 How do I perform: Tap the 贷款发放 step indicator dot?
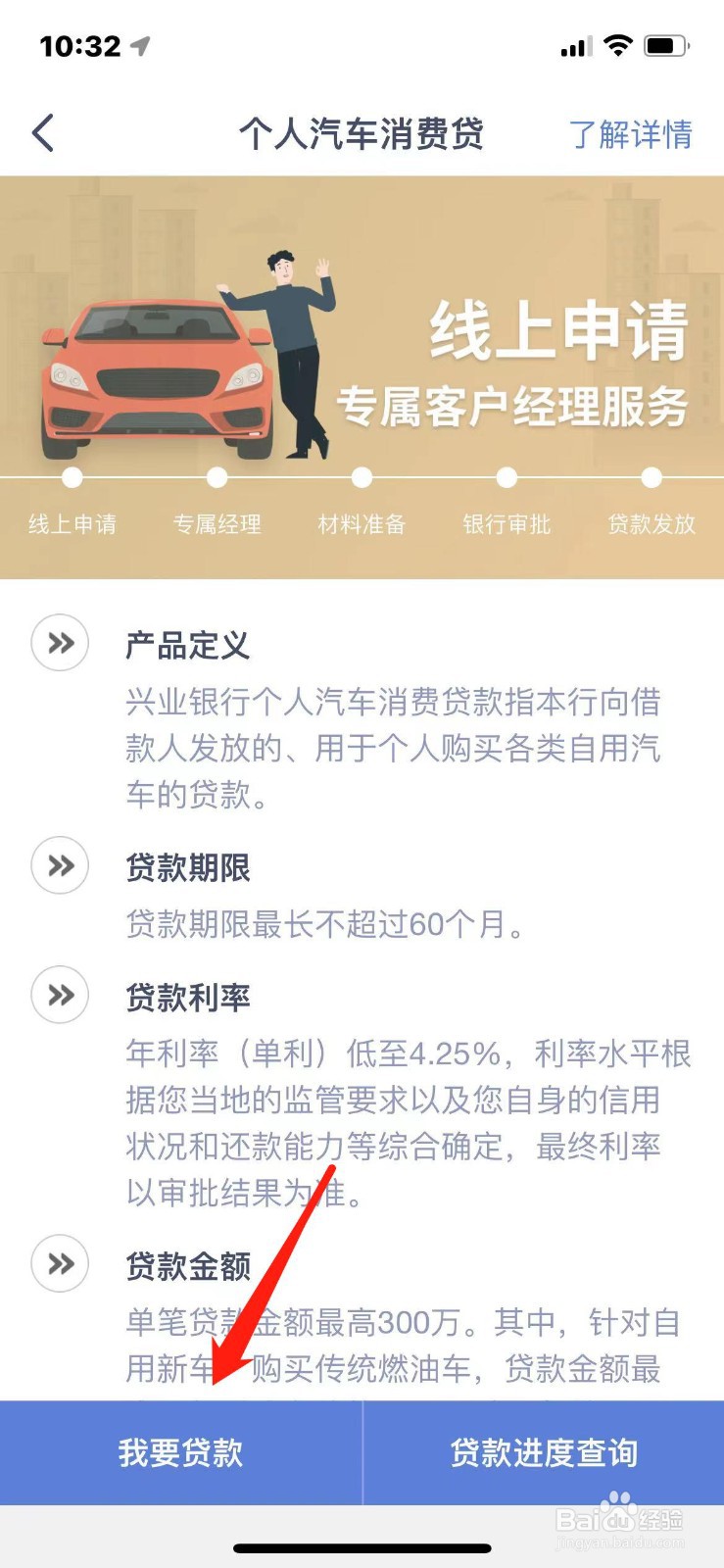(651, 480)
